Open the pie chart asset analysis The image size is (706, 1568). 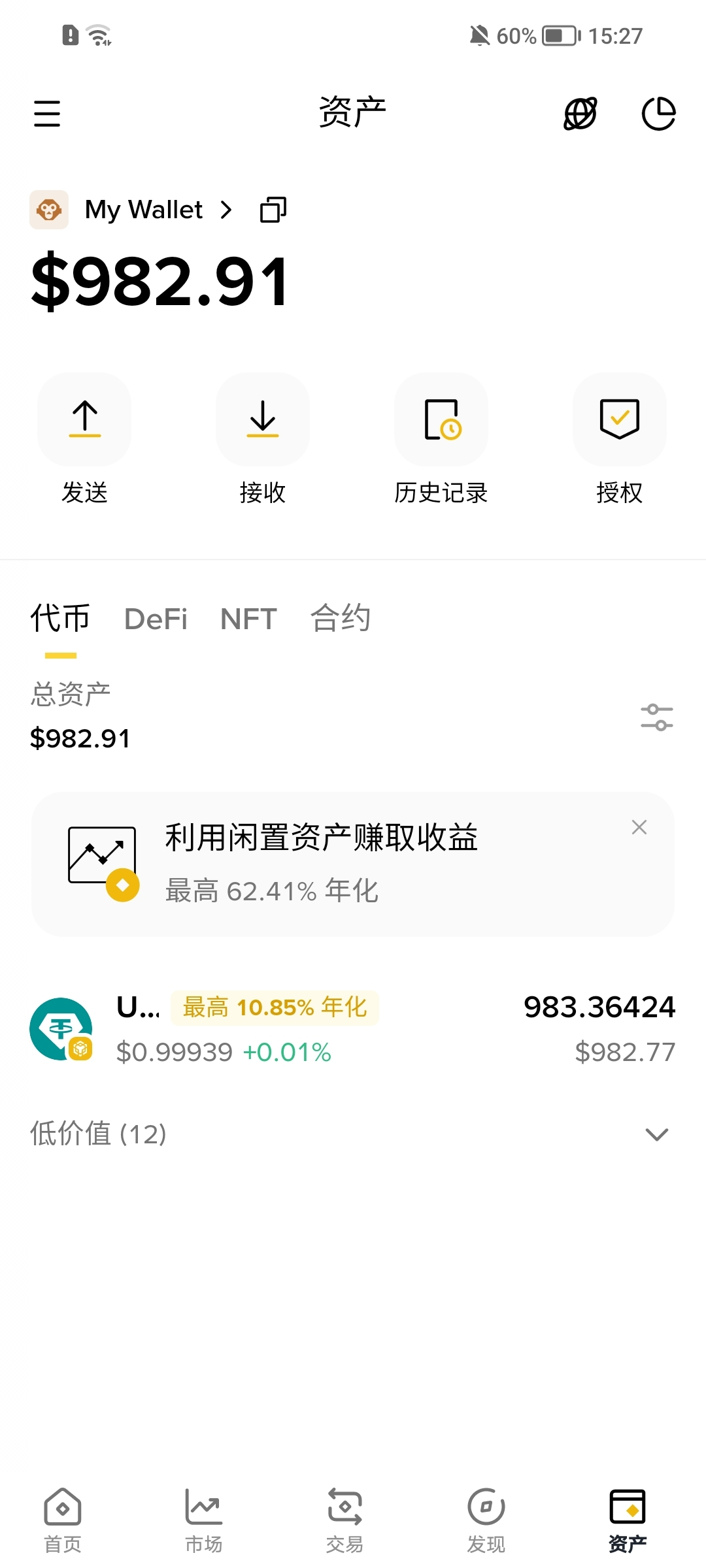pos(658,114)
